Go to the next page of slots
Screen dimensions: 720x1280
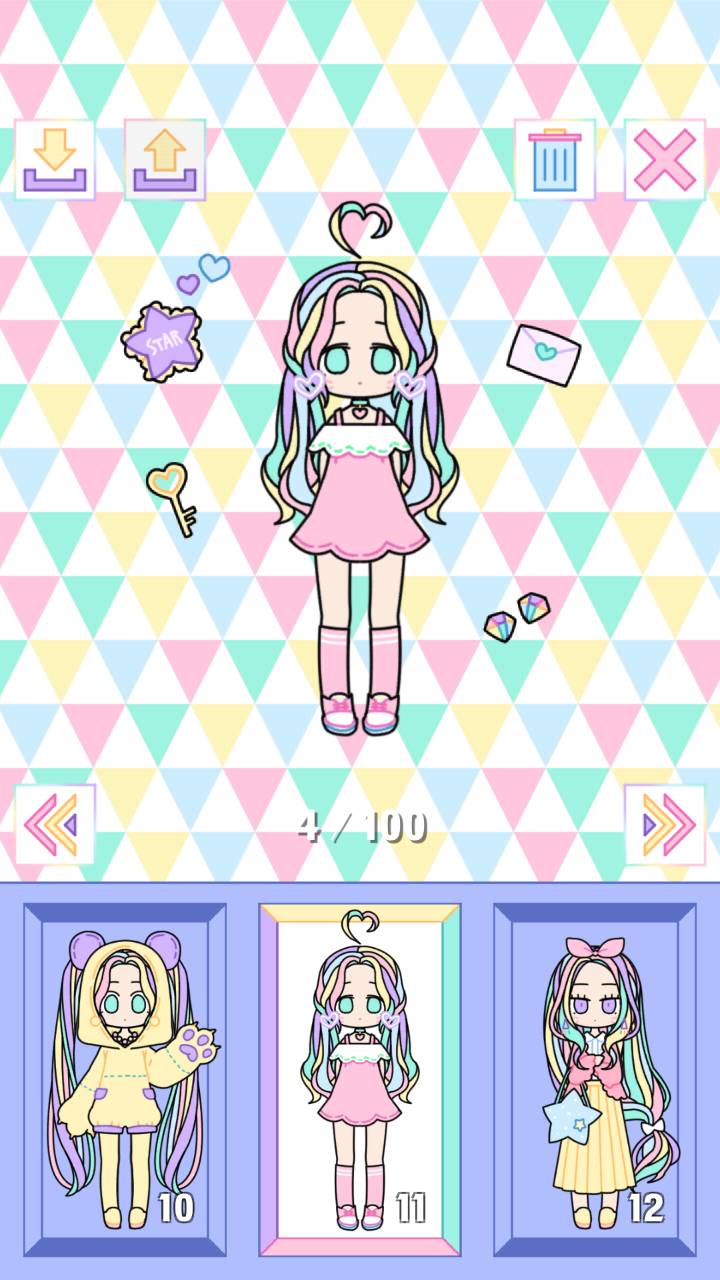point(665,825)
